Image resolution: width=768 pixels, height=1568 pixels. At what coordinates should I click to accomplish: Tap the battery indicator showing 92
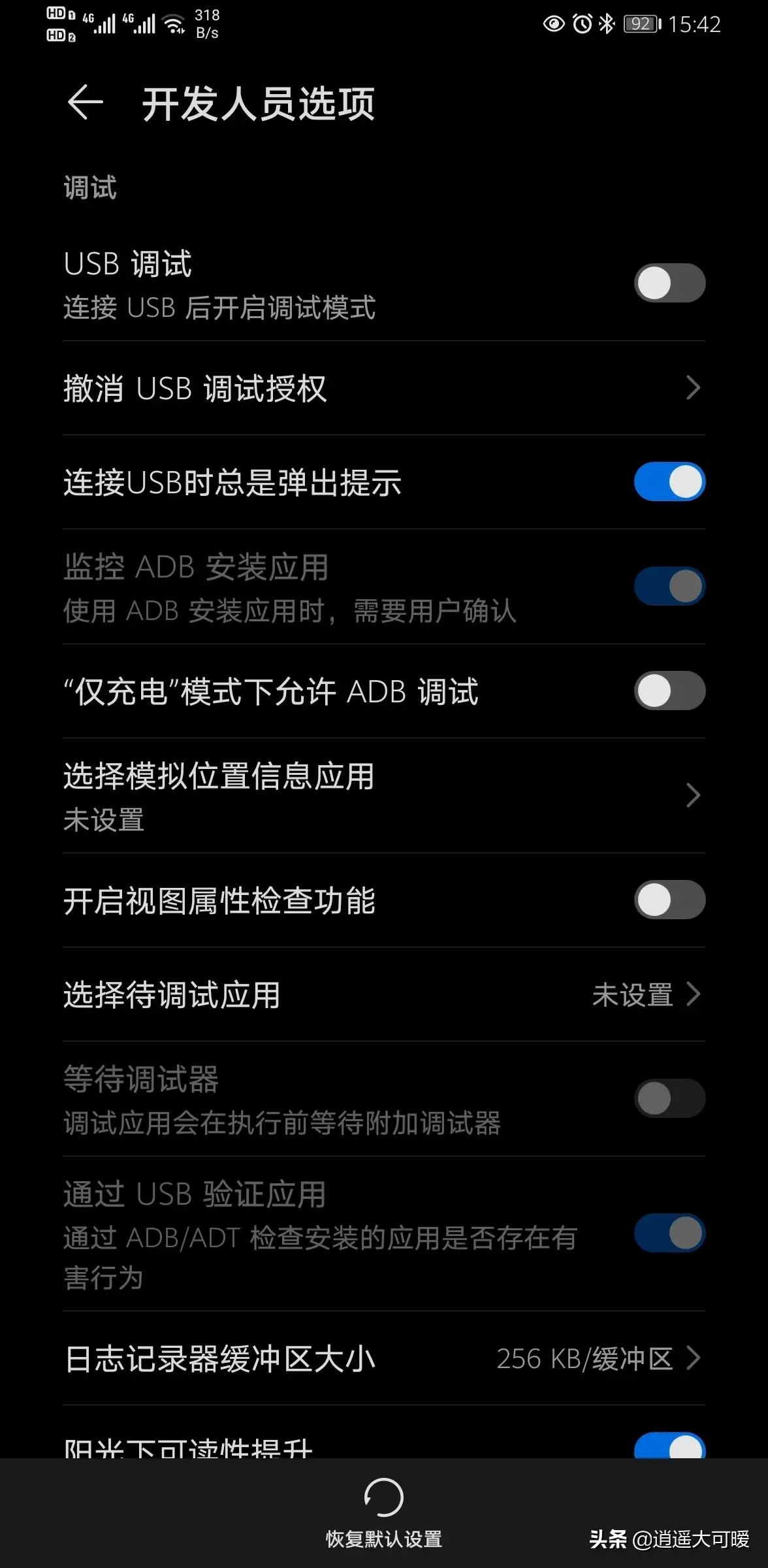tap(640, 24)
